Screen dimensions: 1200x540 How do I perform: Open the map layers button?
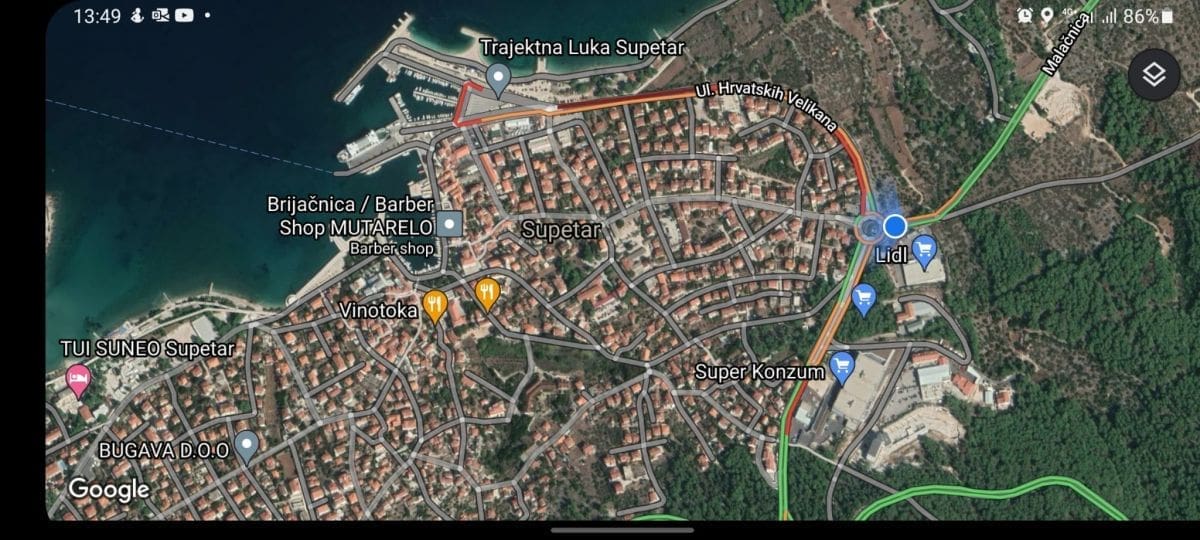tap(1154, 75)
